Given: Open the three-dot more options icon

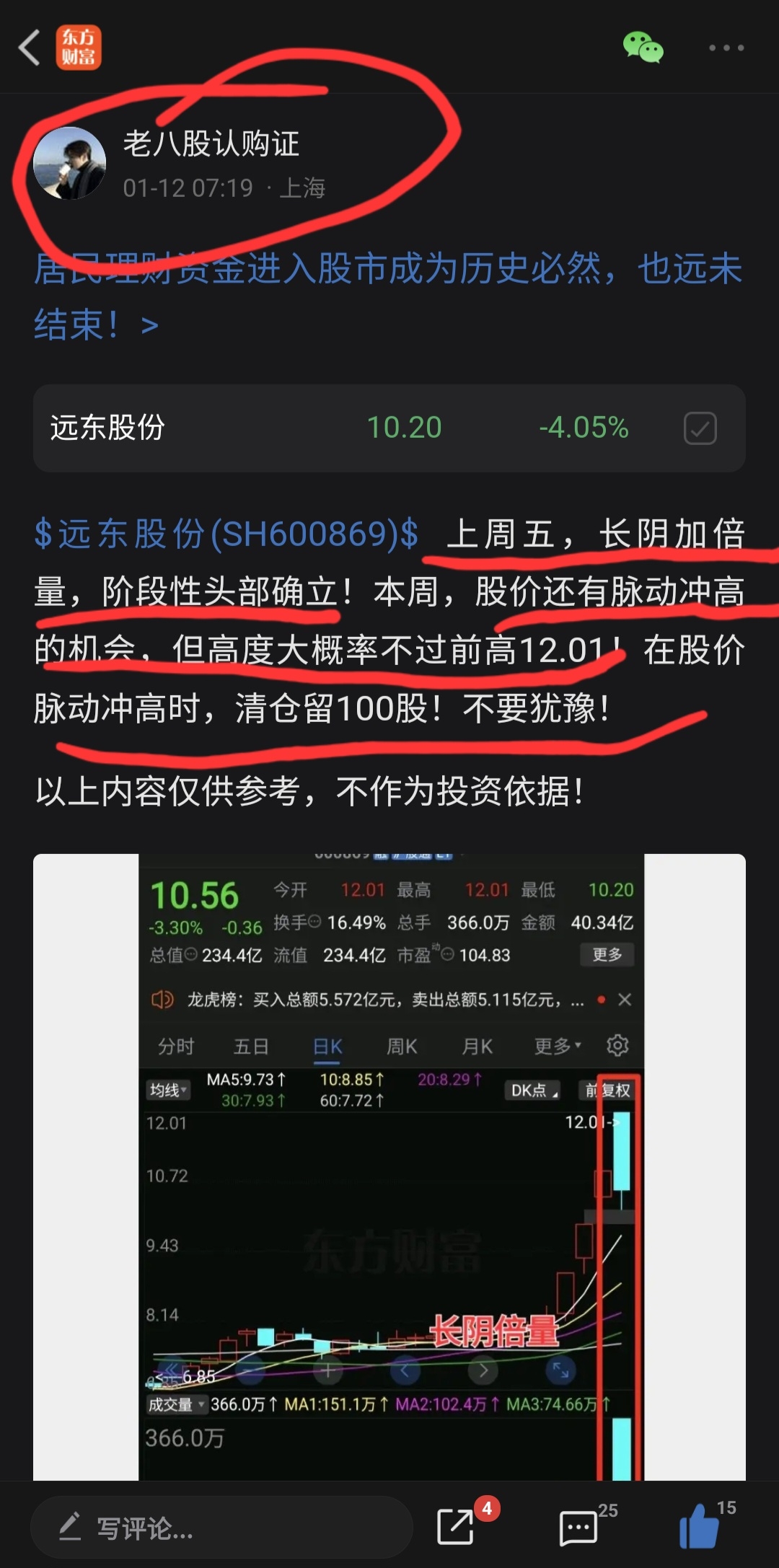Looking at the screenshot, I should pyautogui.click(x=726, y=49).
